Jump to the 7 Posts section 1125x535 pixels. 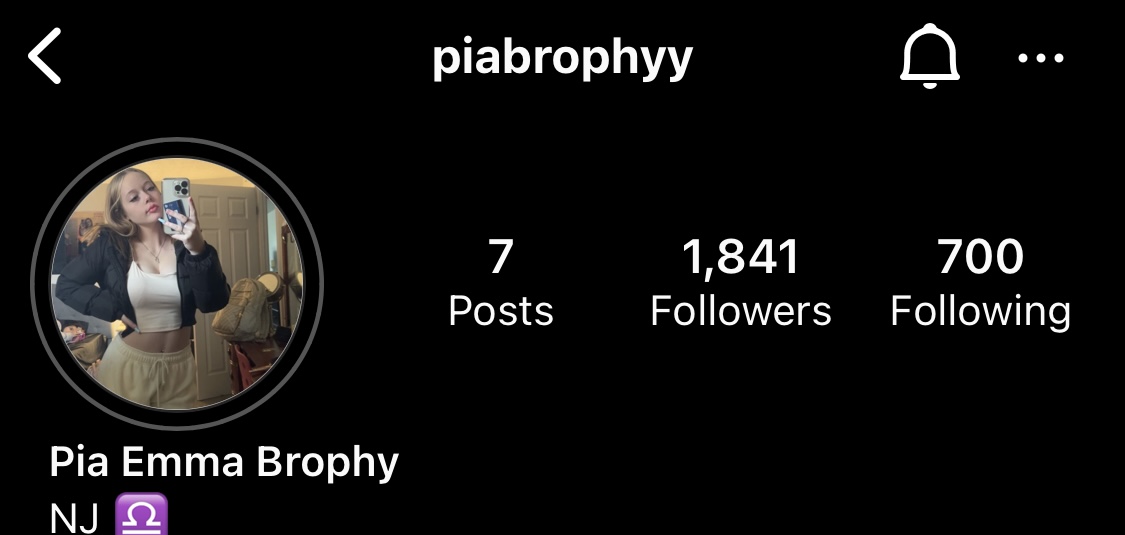500,283
